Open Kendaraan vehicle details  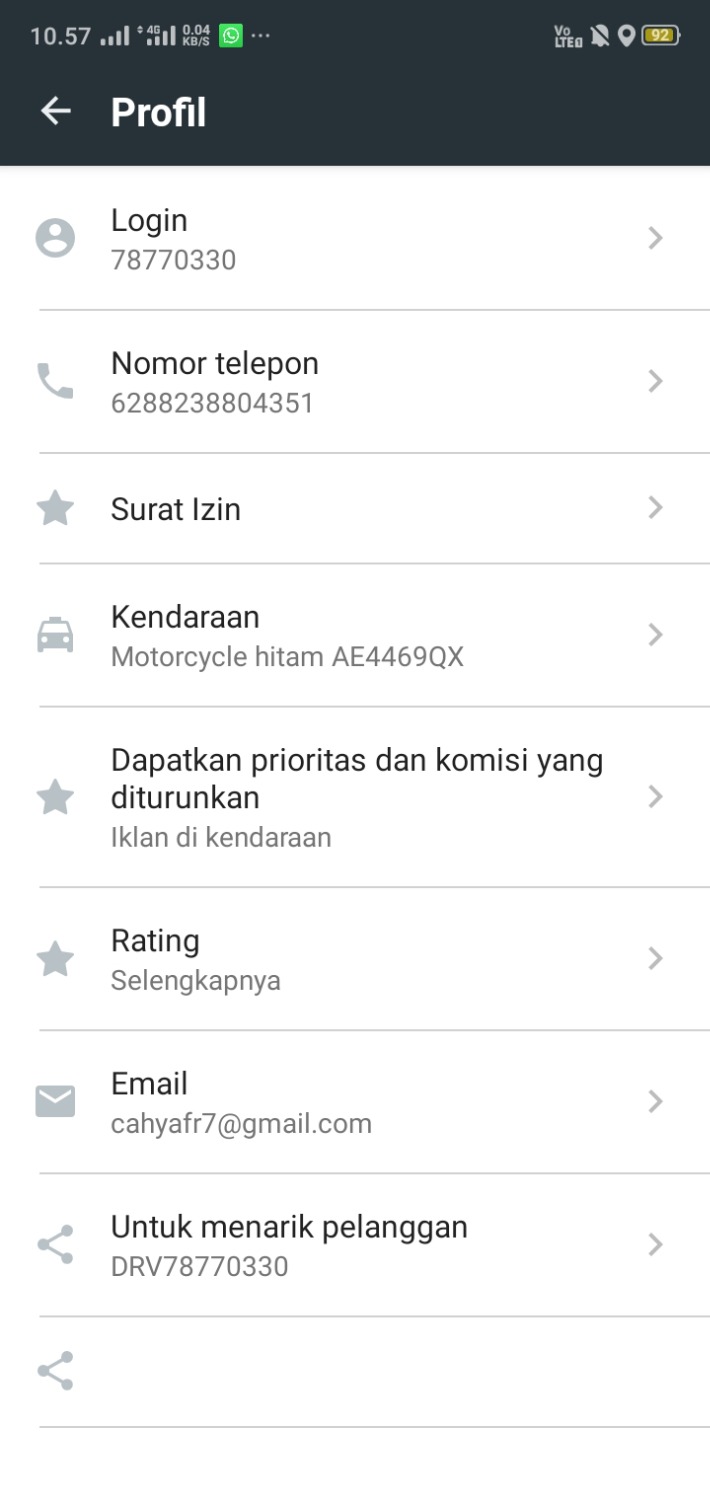[355, 636]
